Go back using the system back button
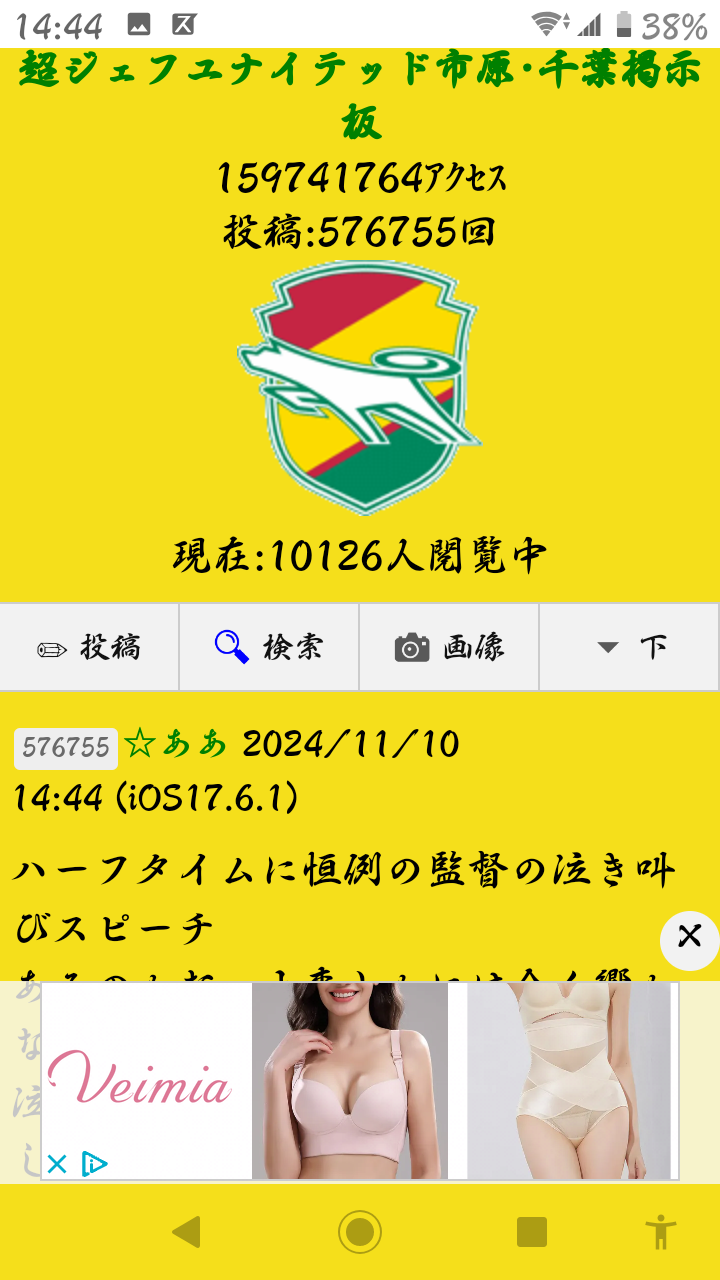Viewport: 720px width, 1280px height. point(187,1232)
